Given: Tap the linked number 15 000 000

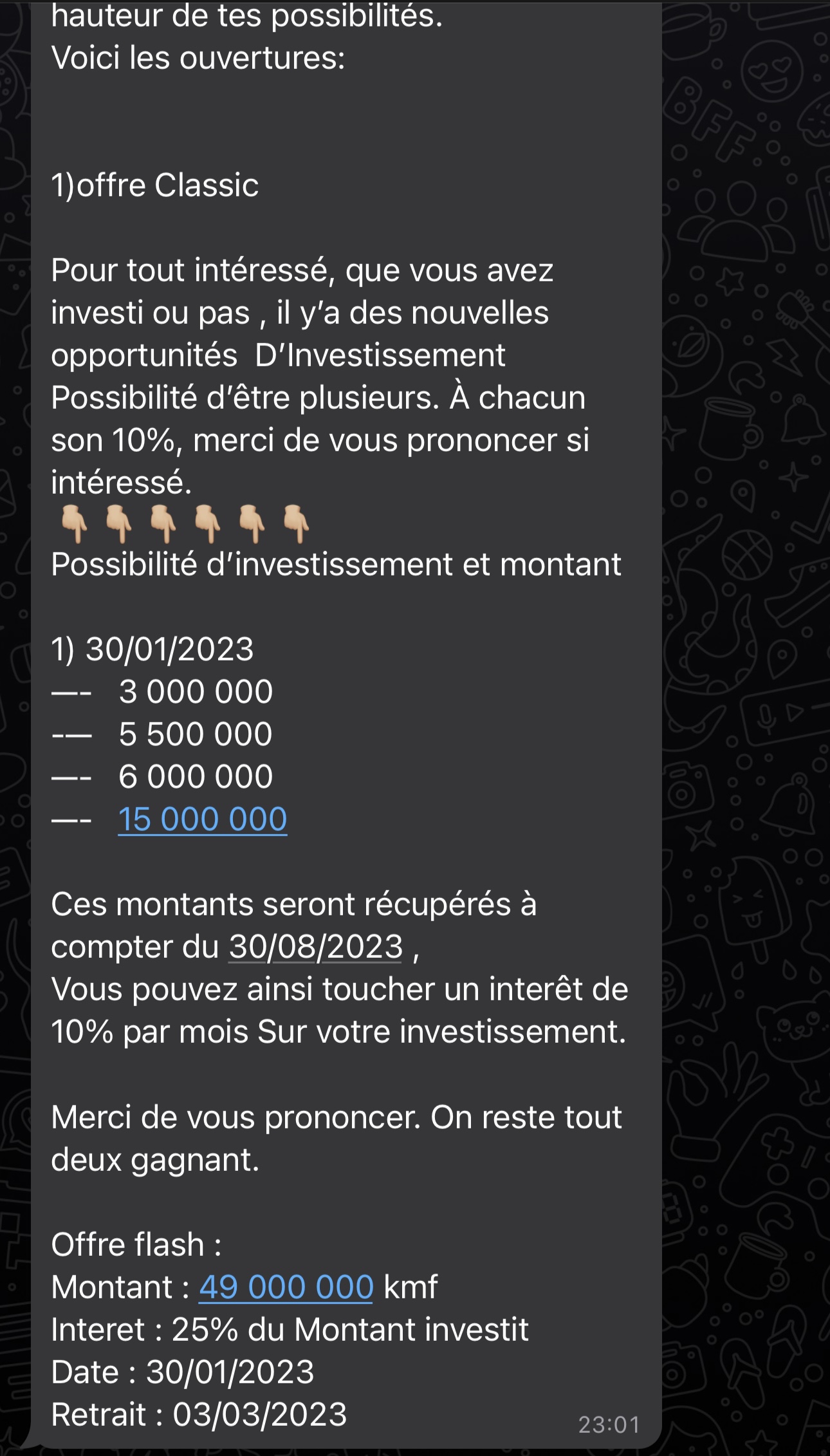Looking at the screenshot, I should pyautogui.click(x=202, y=819).
